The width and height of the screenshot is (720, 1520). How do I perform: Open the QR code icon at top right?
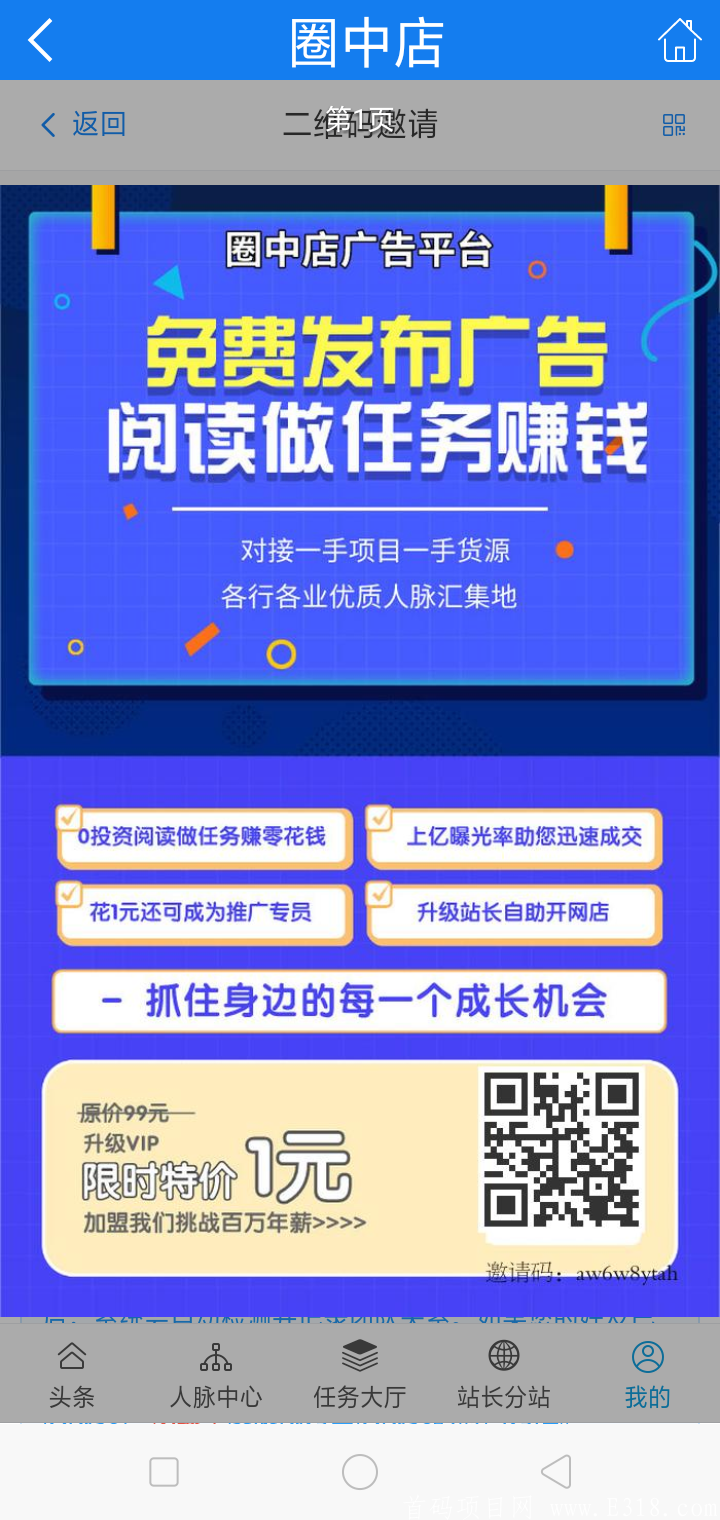click(674, 125)
